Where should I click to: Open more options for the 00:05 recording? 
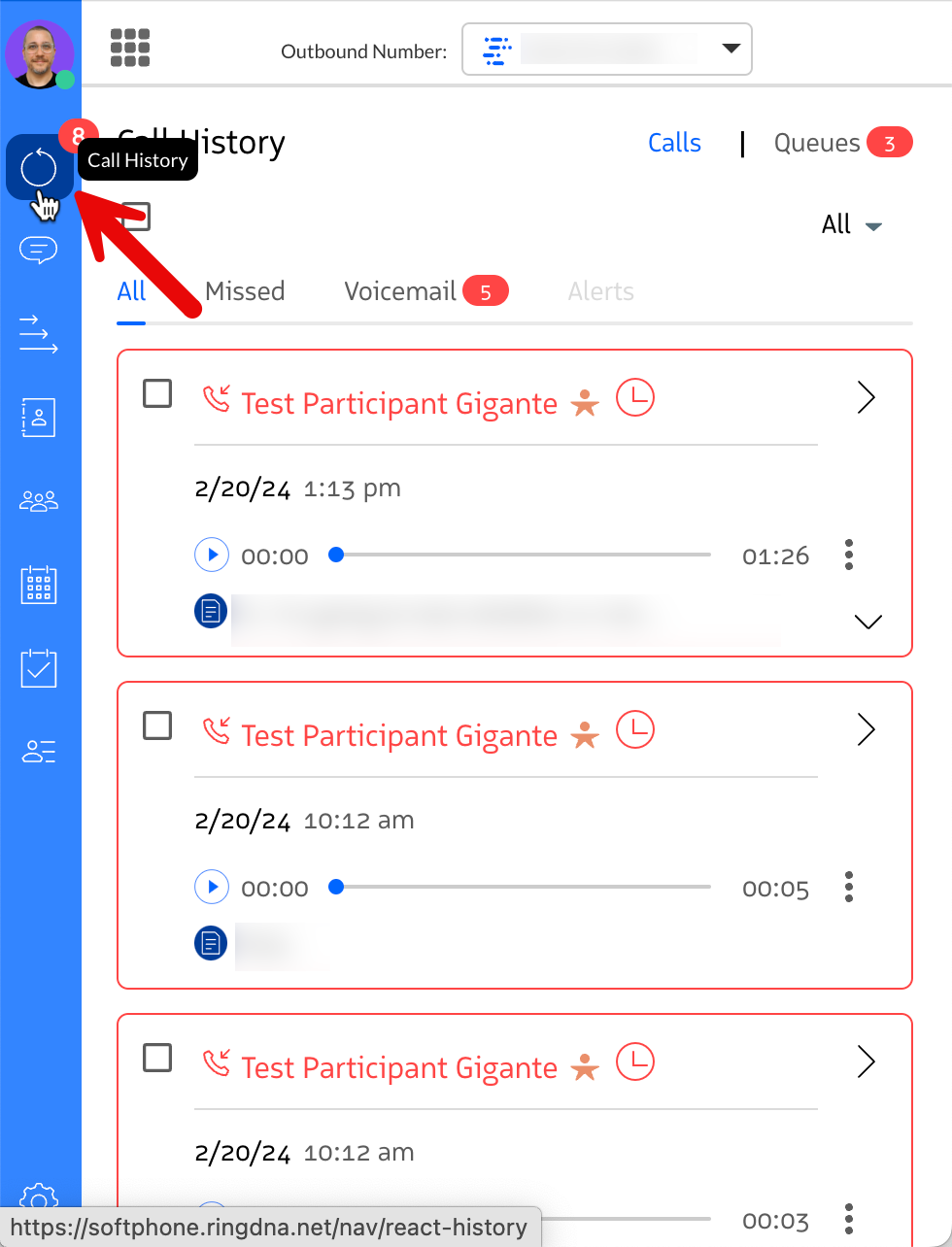click(849, 887)
